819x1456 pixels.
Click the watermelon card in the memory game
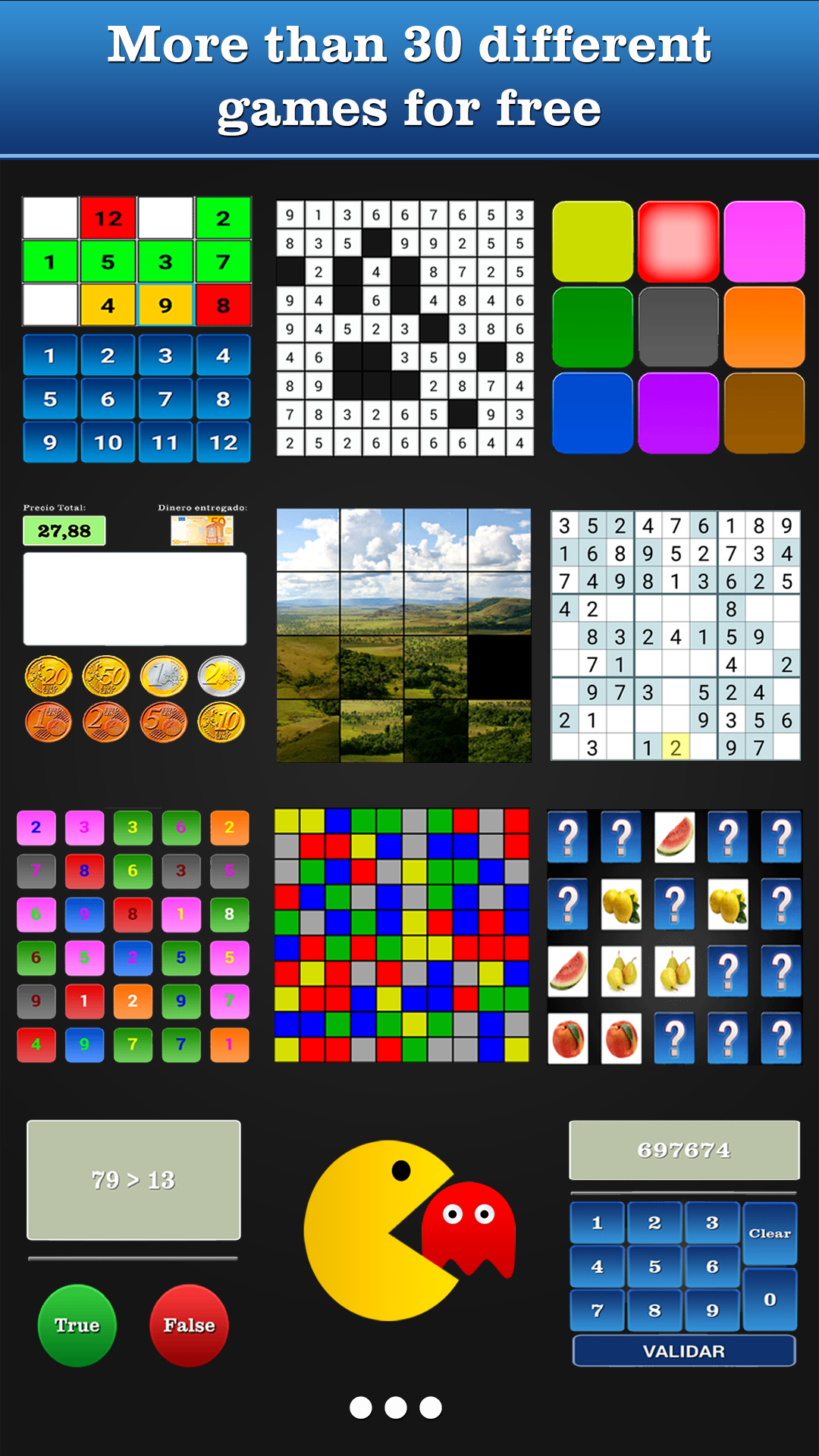(x=675, y=834)
